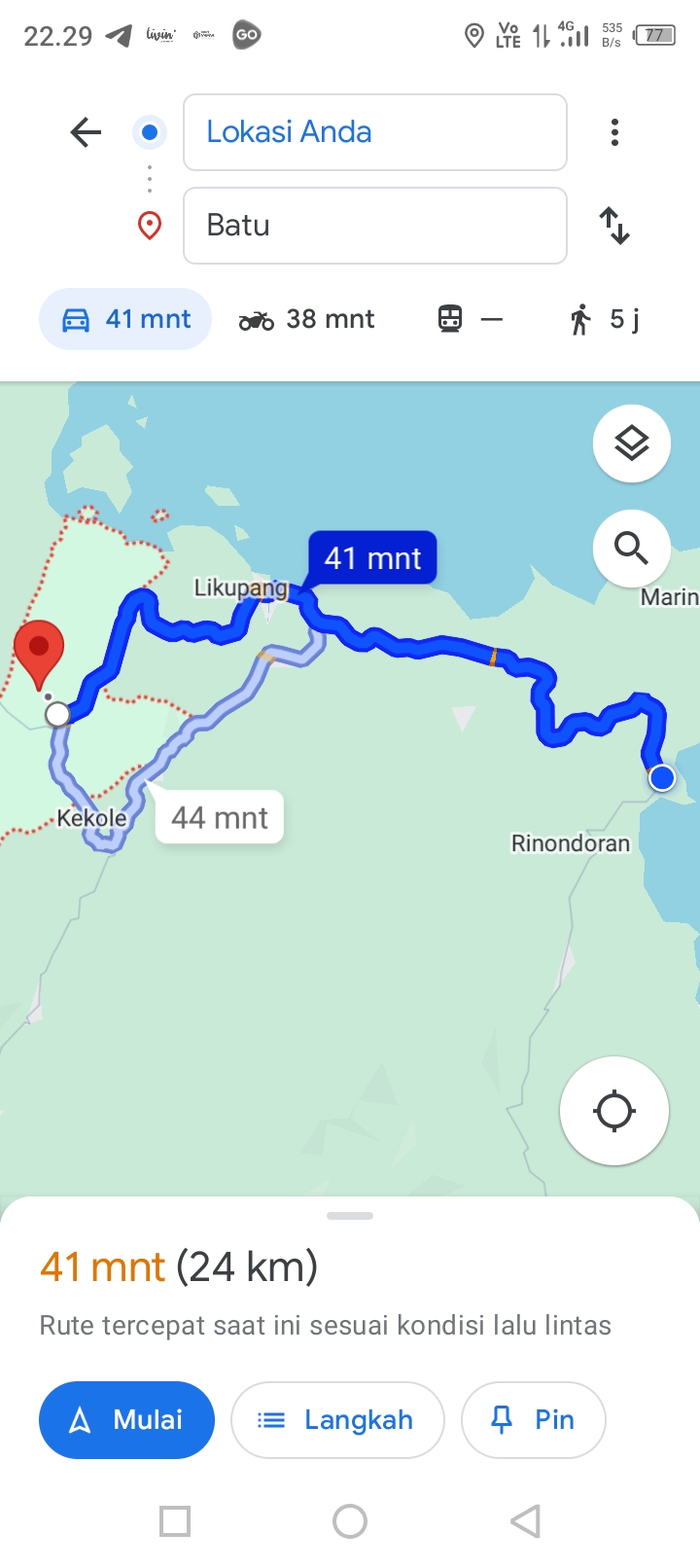Swap start and destination locations
Image resolution: width=700 pixels, height=1568 pixels.
click(x=614, y=226)
